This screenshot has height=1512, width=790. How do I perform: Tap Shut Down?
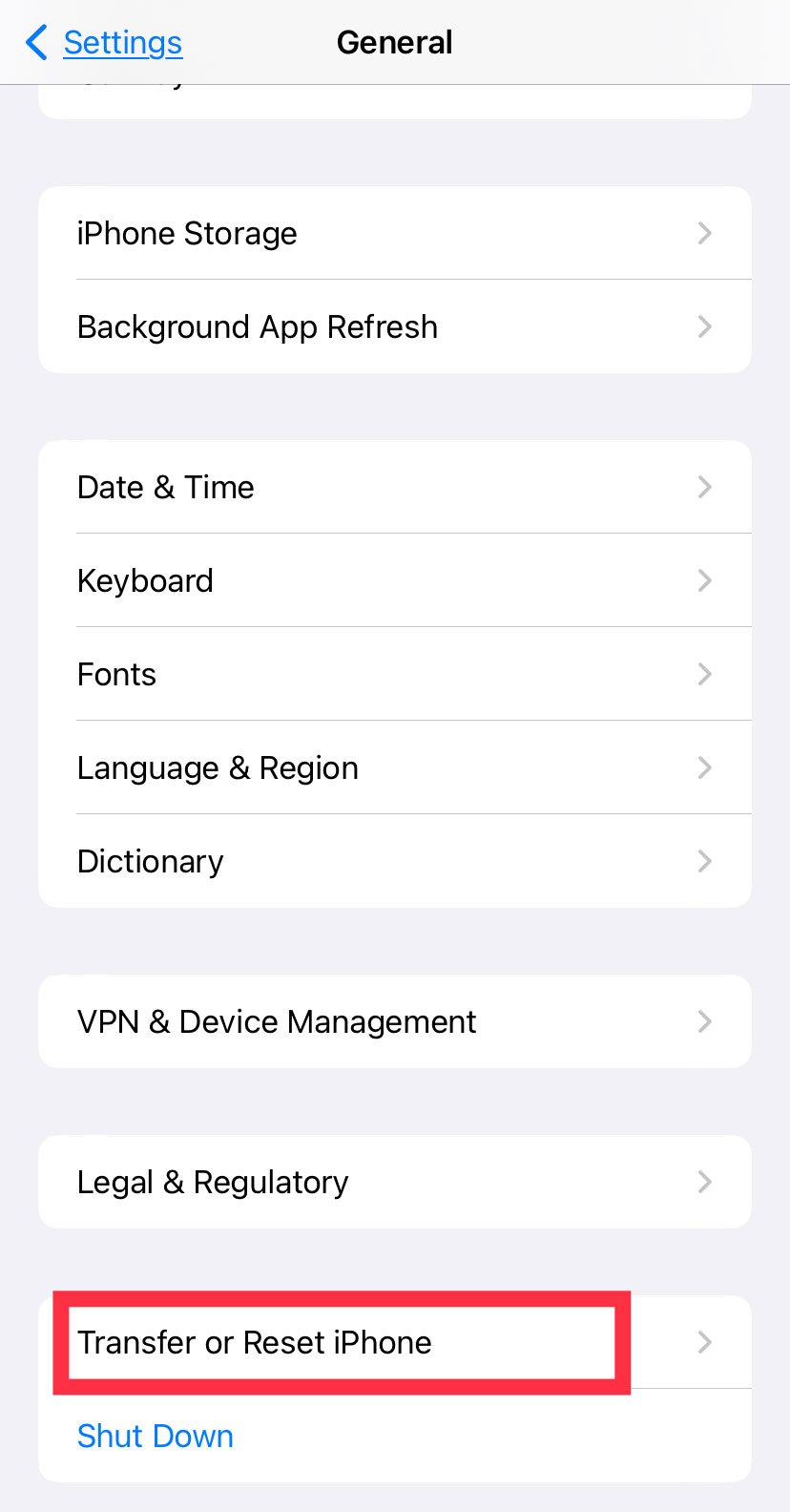pyautogui.click(x=156, y=1437)
